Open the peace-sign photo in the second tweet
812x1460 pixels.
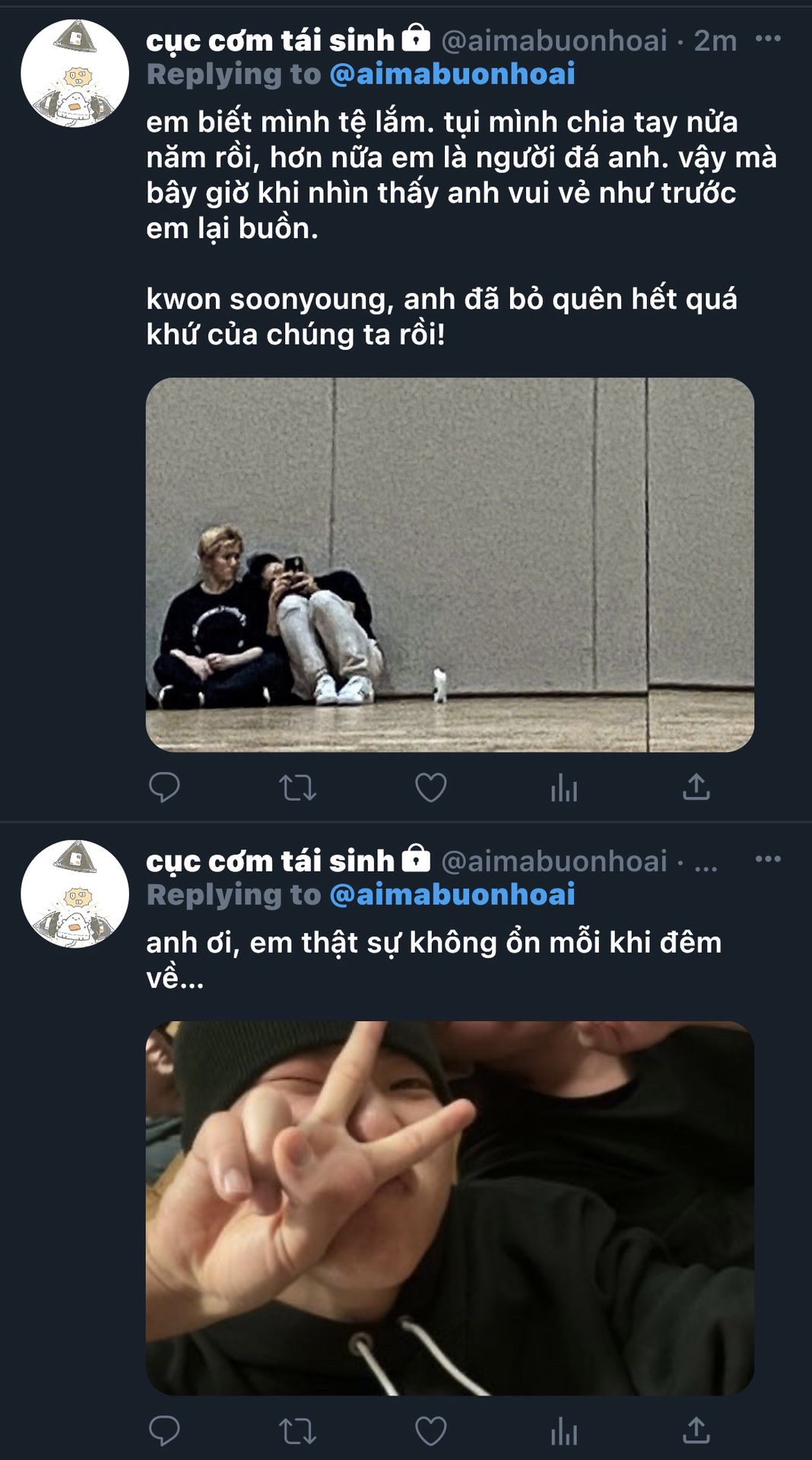[x=450, y=1208]
